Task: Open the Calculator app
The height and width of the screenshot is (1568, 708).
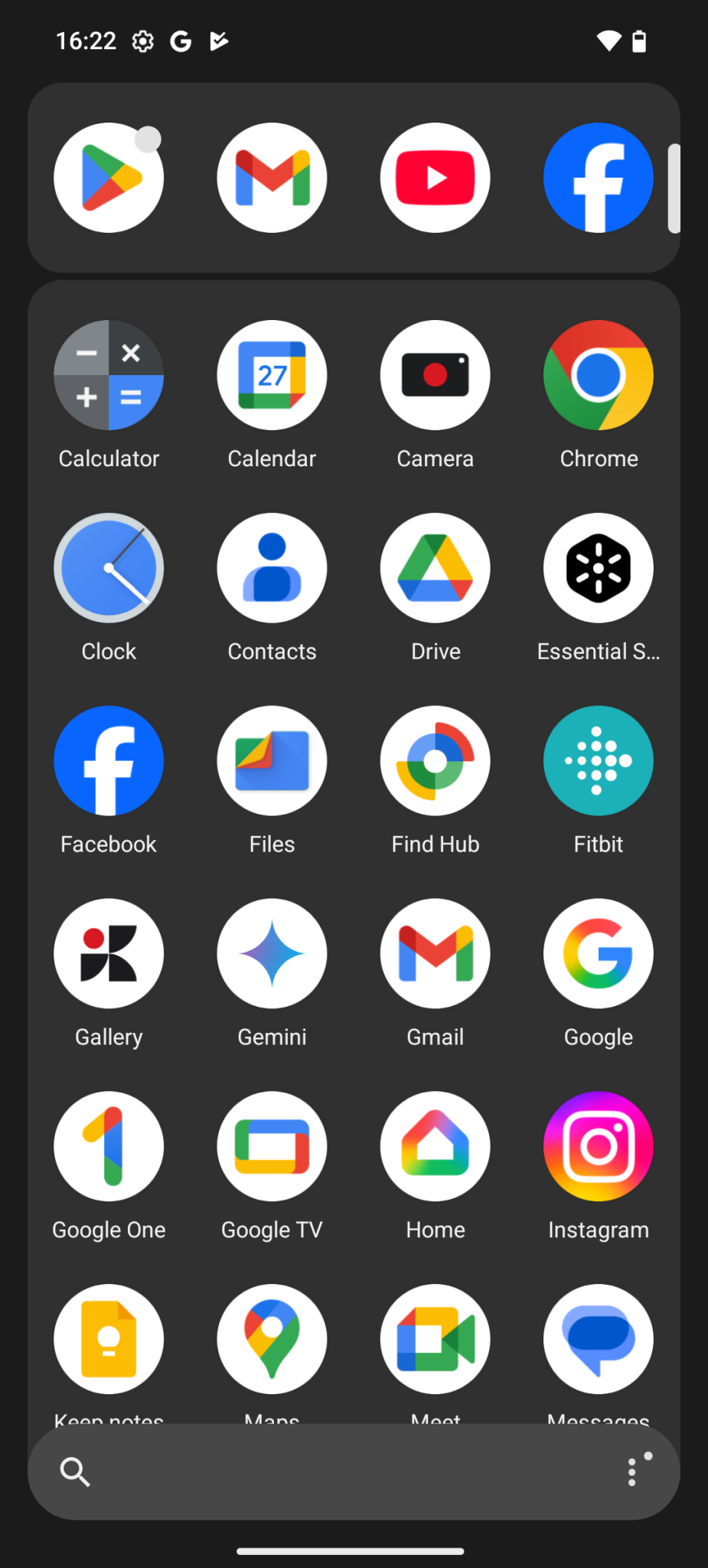Action: coord(109,375)
